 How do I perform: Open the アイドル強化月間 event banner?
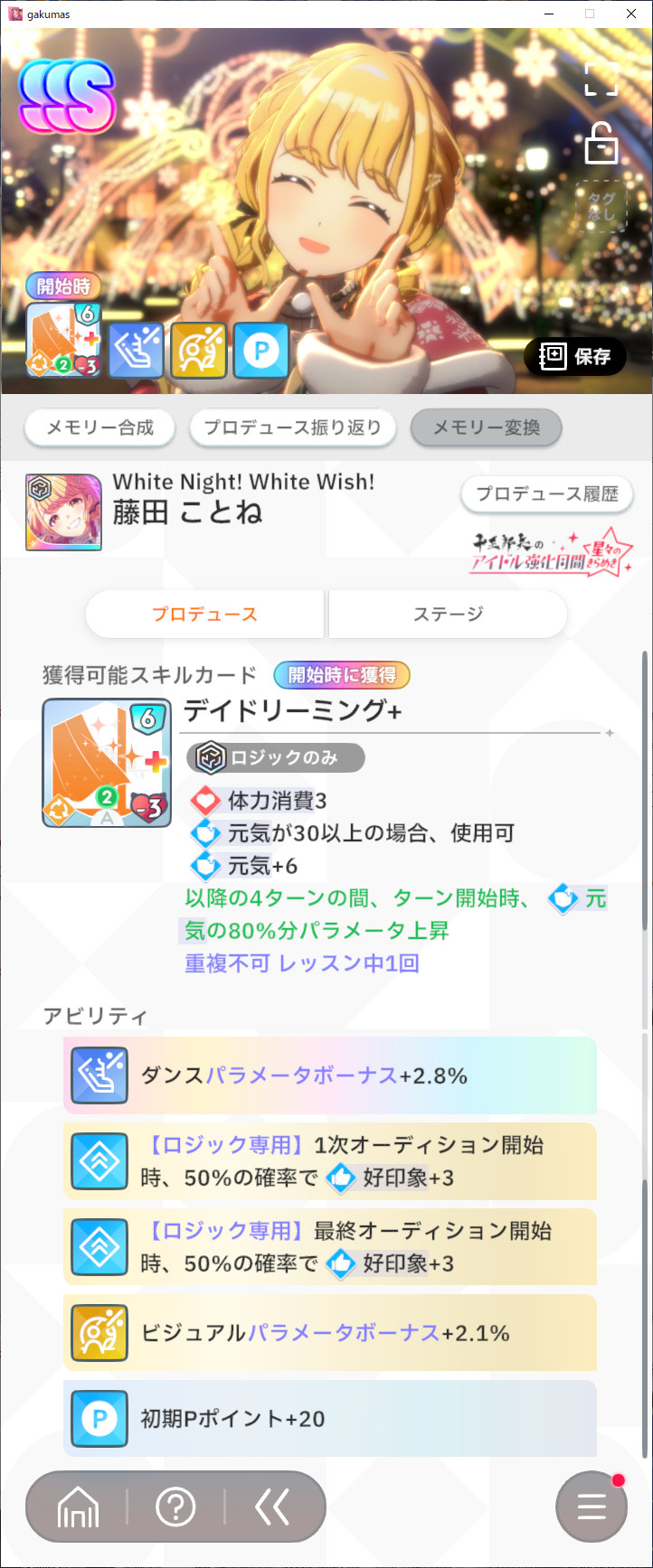(549, 551)
